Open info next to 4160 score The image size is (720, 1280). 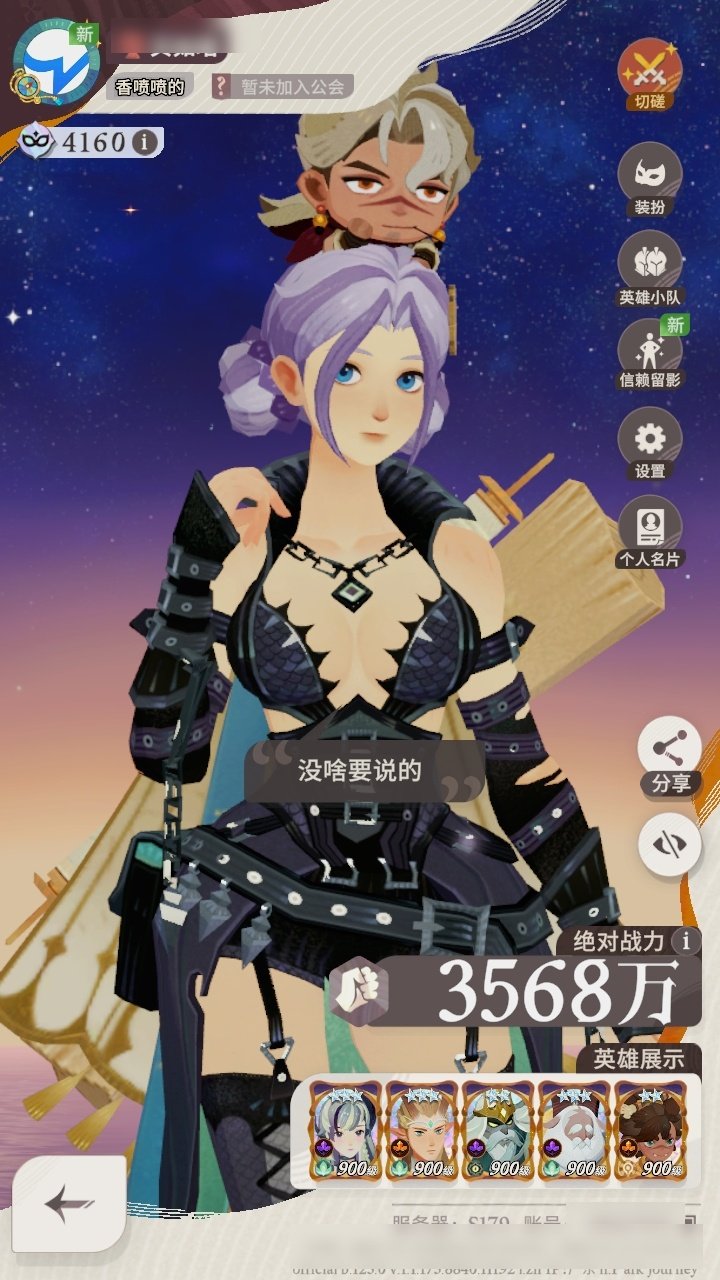pos(146,142)
